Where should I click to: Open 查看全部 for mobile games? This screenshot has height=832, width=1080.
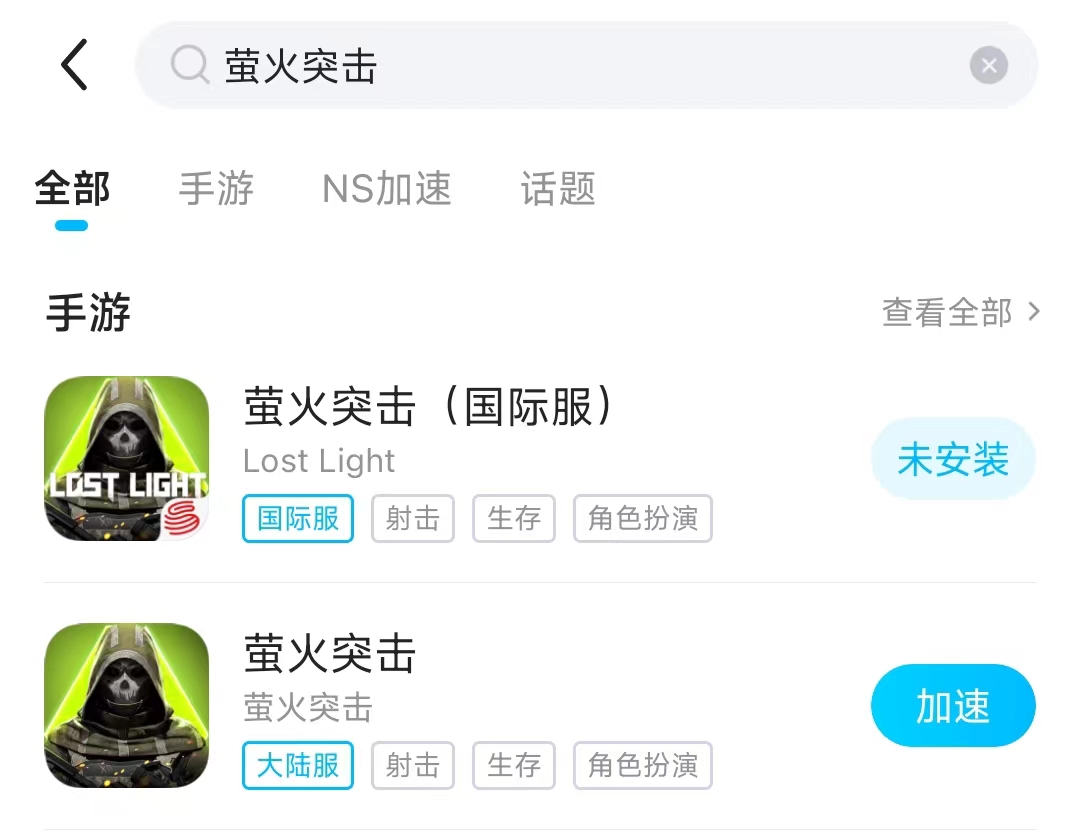960,313
